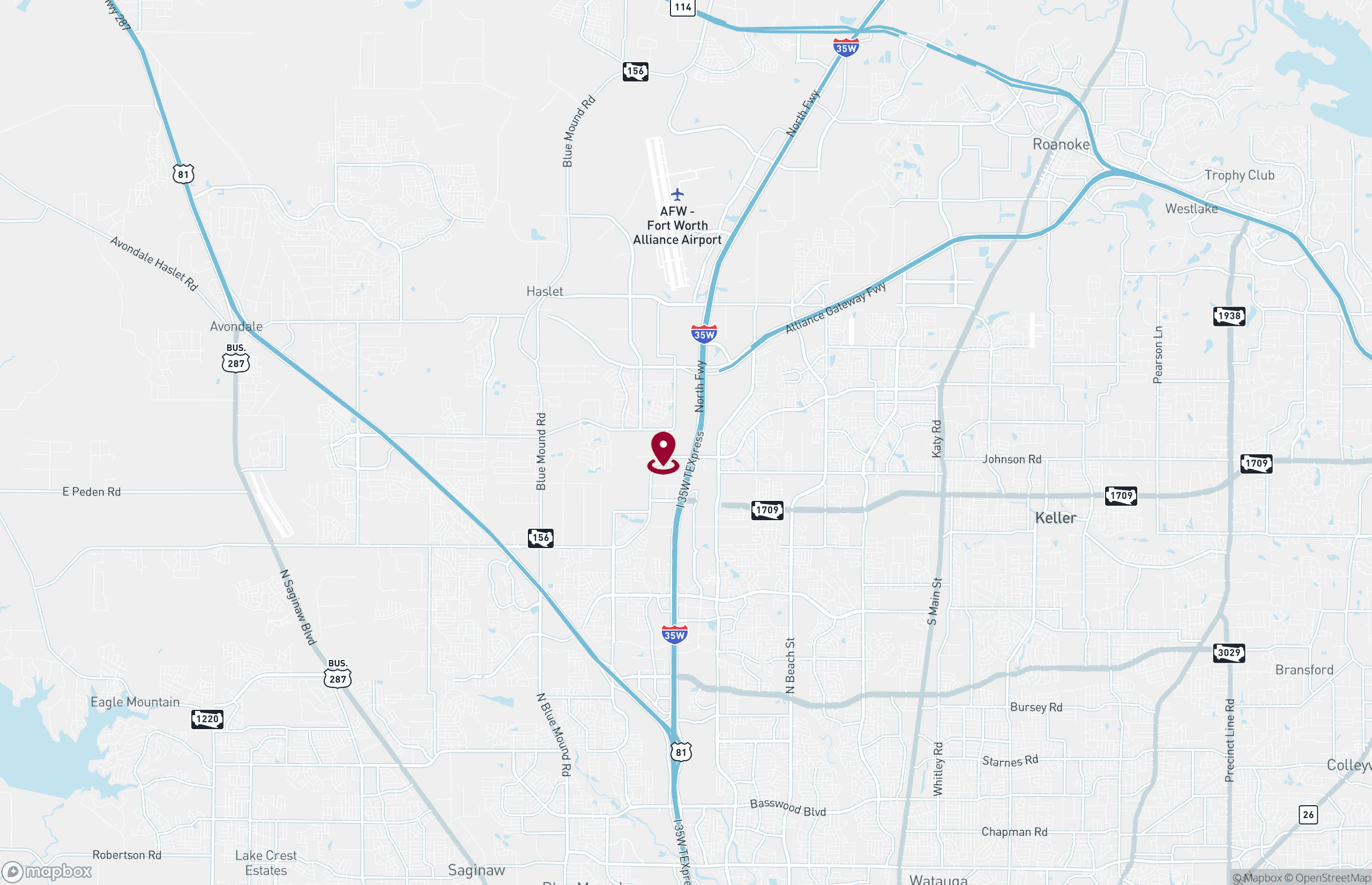Tap the red location pin marker
This screenshot has width=1372, height=885.
coord(663,452)
